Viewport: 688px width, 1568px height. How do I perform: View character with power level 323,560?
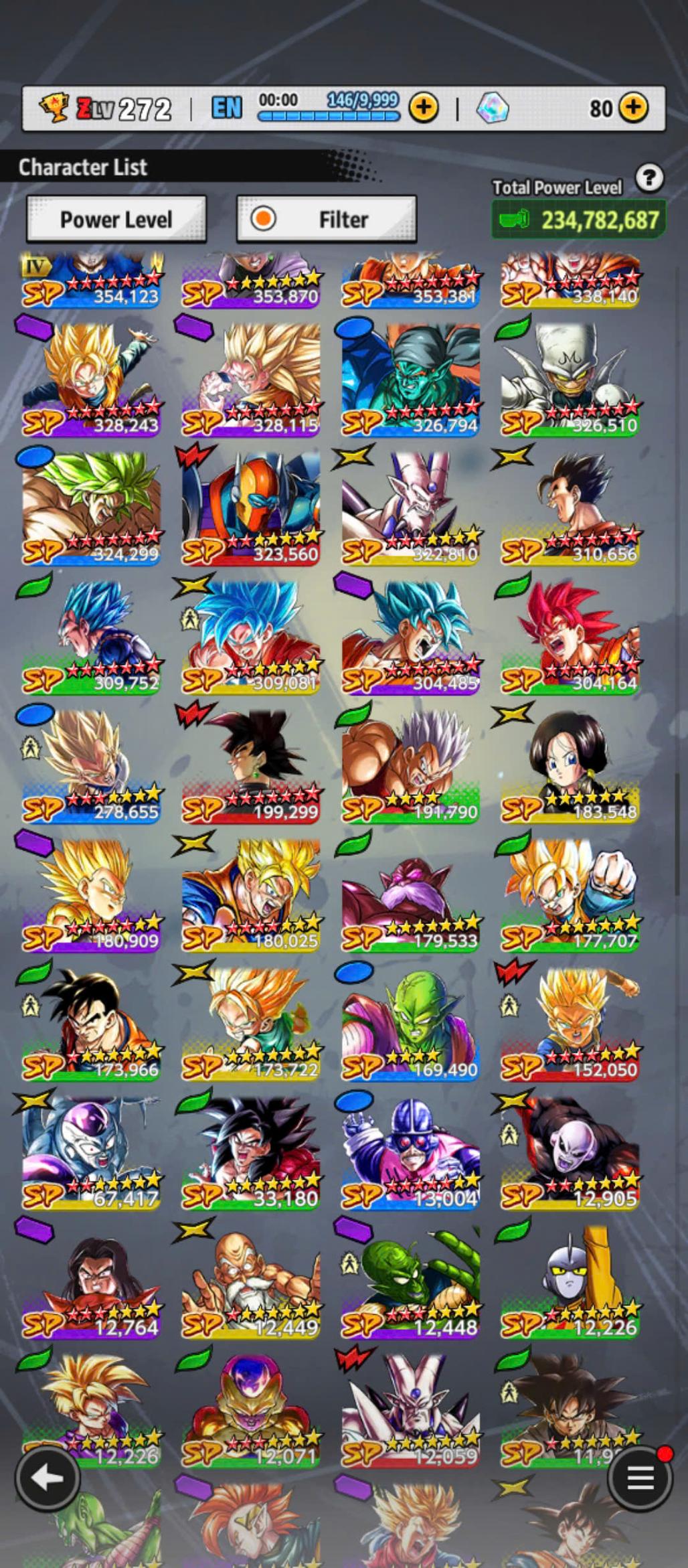[x=251, y=507]
